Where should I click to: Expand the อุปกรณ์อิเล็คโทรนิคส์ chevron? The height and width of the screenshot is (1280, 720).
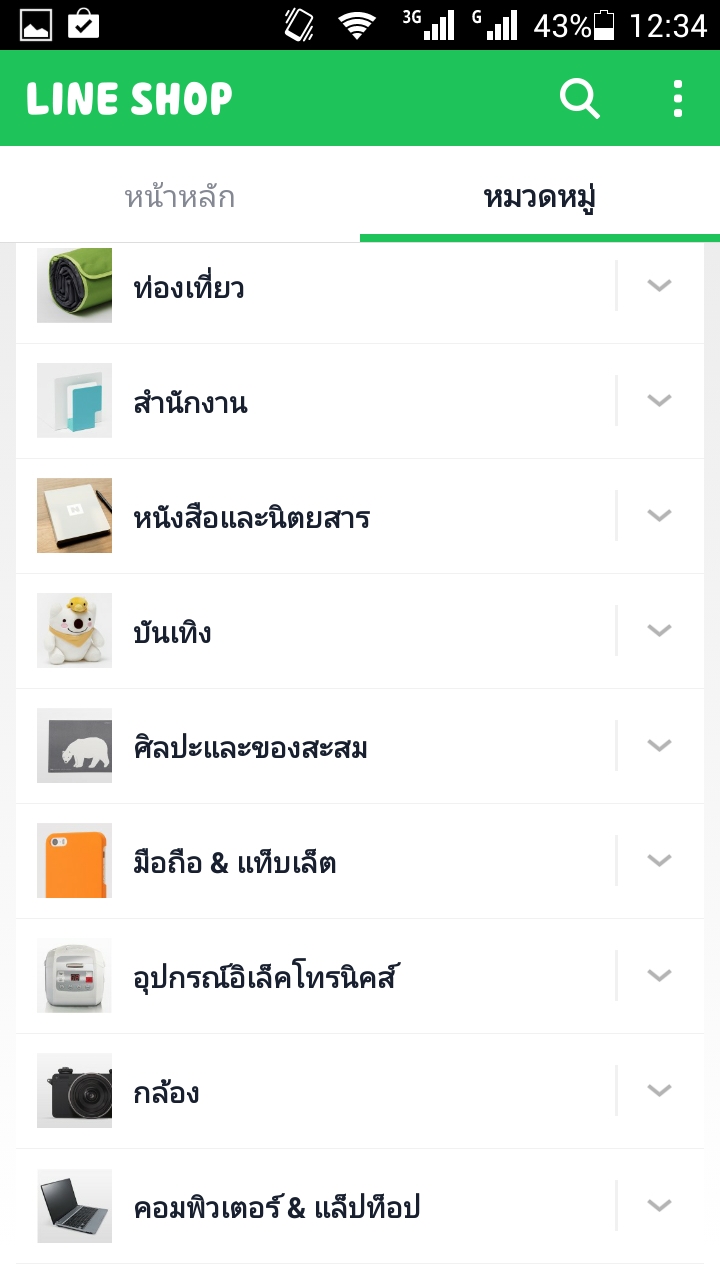pyautogui.click(x=658, y=976)
